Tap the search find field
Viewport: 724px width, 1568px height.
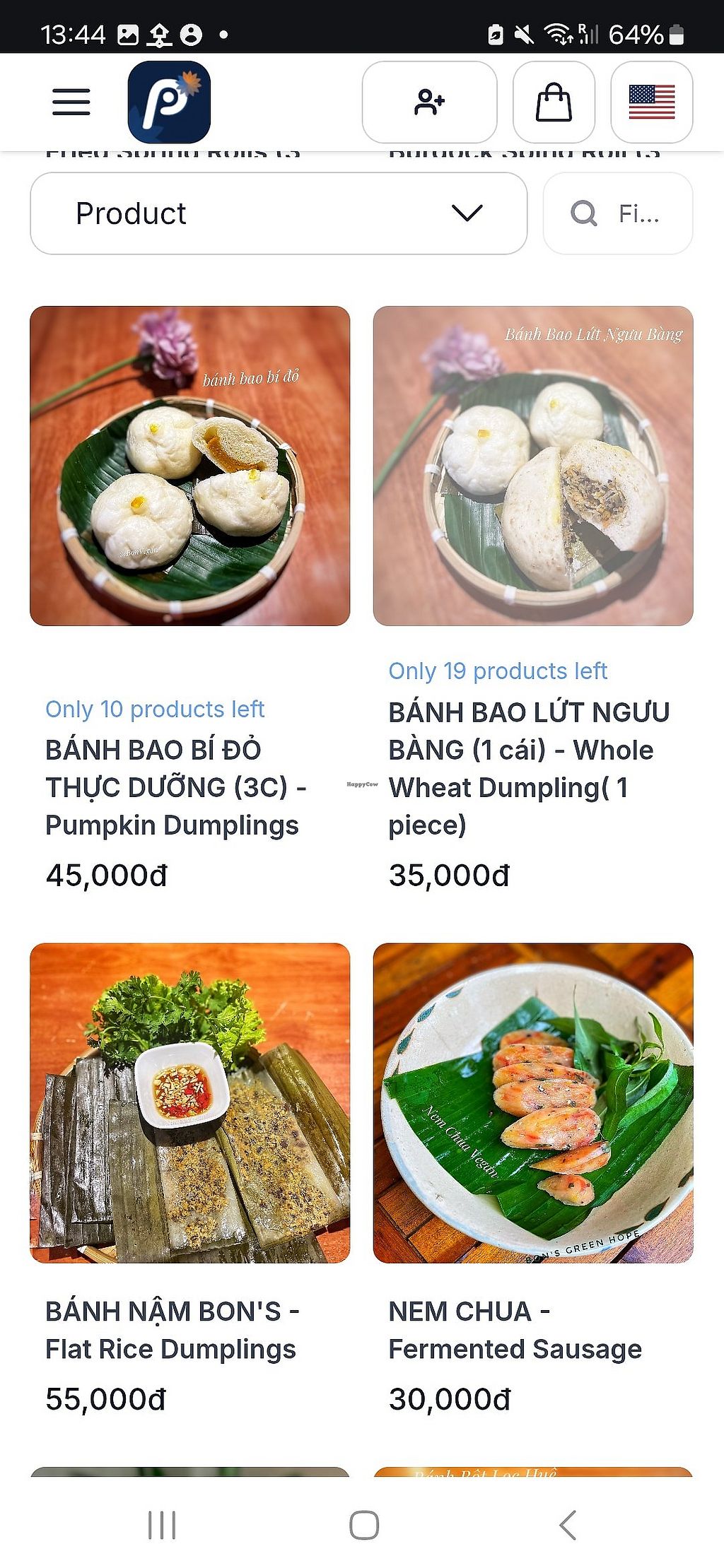click(x=617, y=213)
